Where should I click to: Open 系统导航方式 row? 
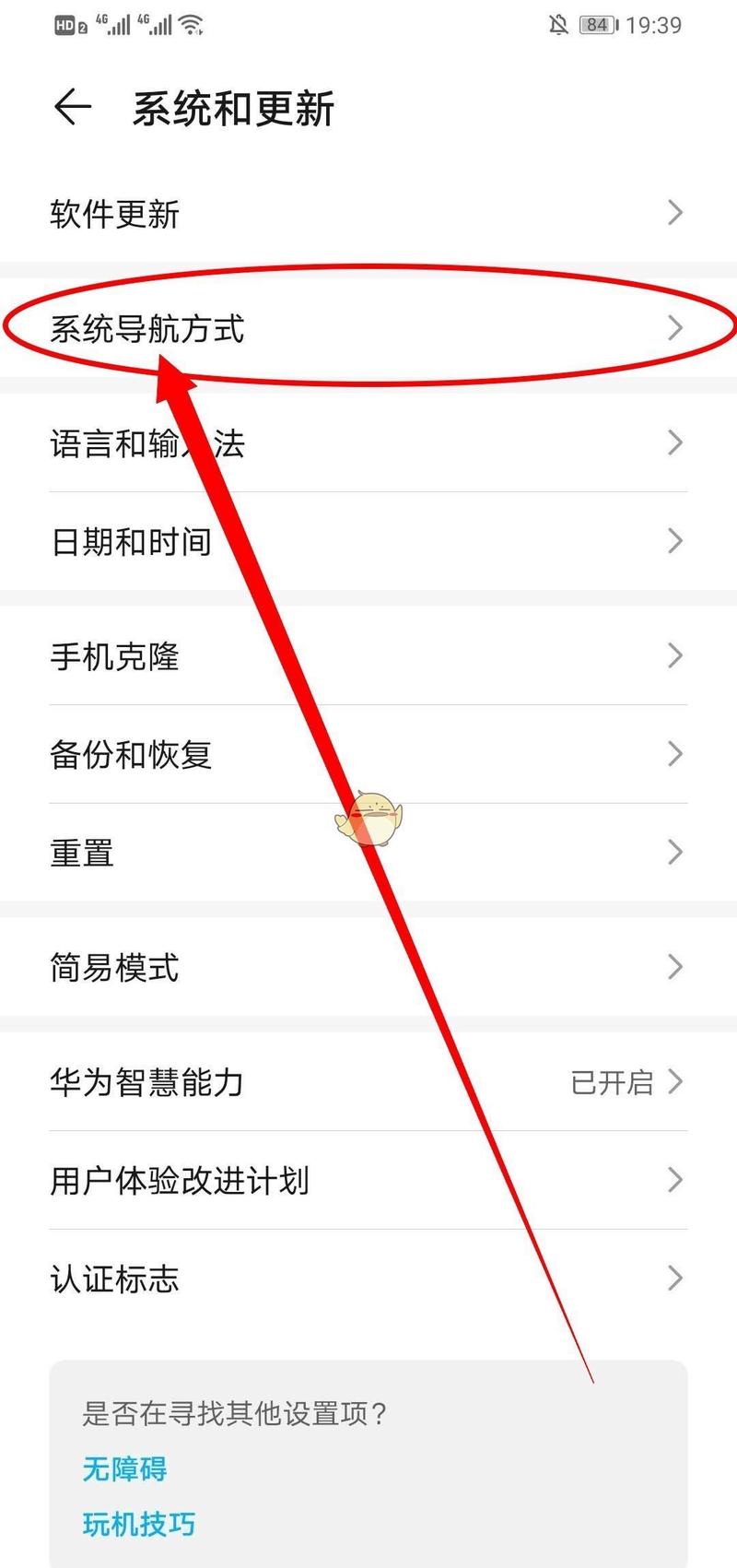point(368,328)
